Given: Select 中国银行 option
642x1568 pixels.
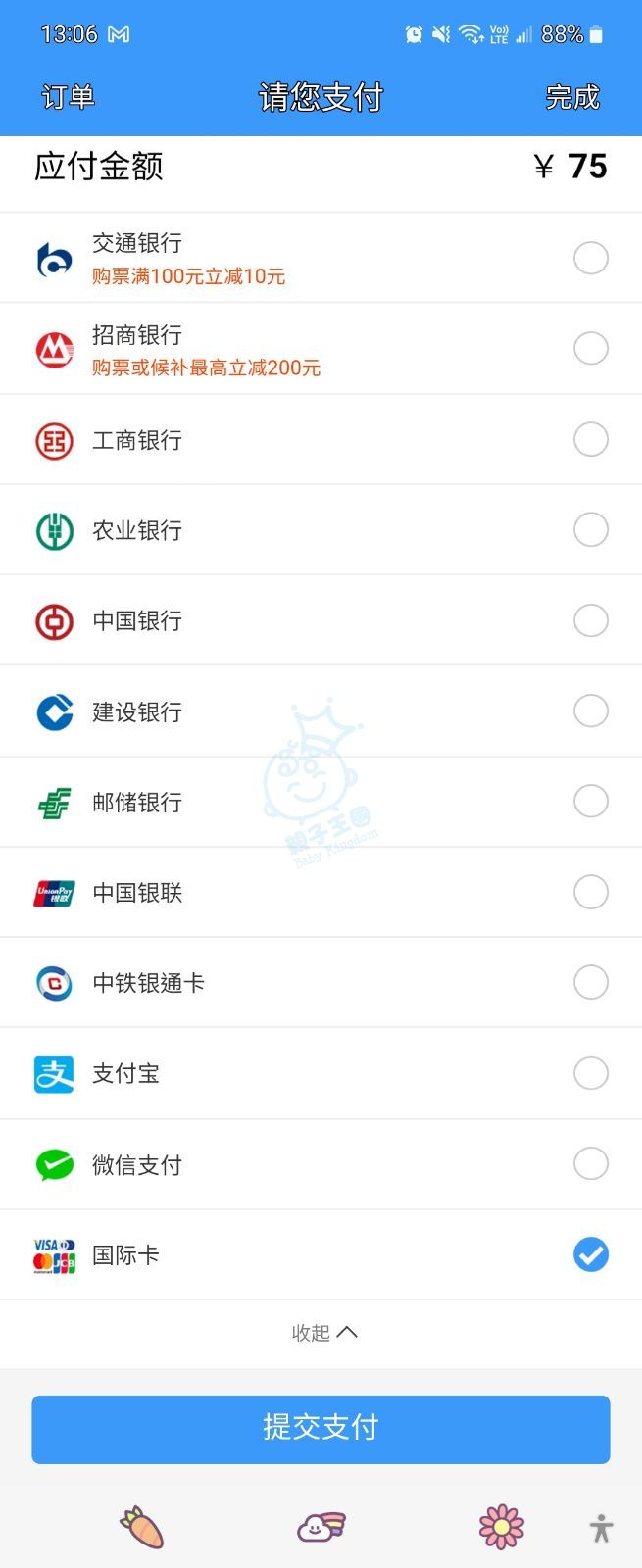Looking at the screenshot, I should pyautogui.click(x=590, y=620).
